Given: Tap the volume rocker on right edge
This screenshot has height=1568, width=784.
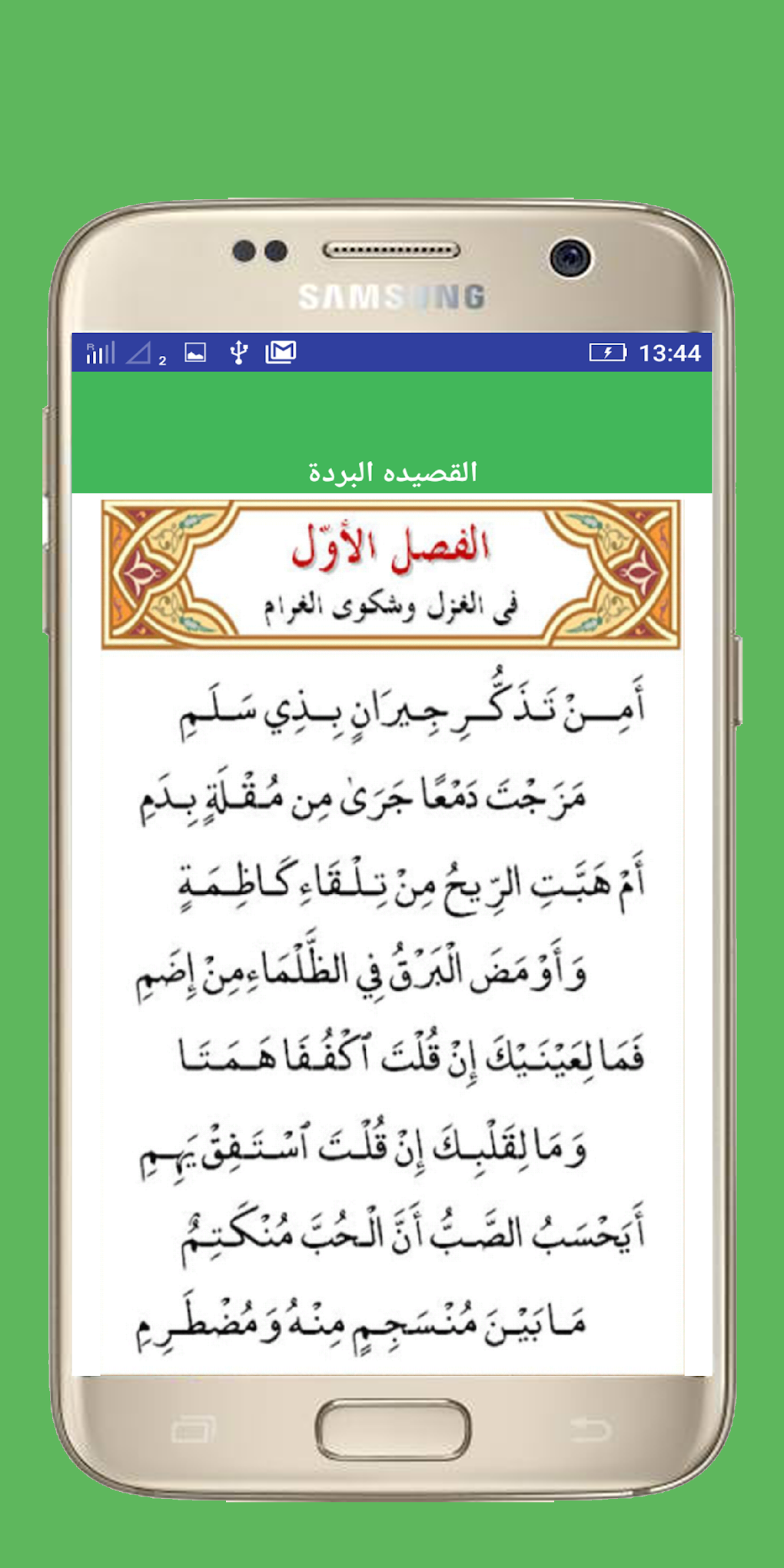Looking at the screenshot, I should pyautogui.click(x=736, y=676).
